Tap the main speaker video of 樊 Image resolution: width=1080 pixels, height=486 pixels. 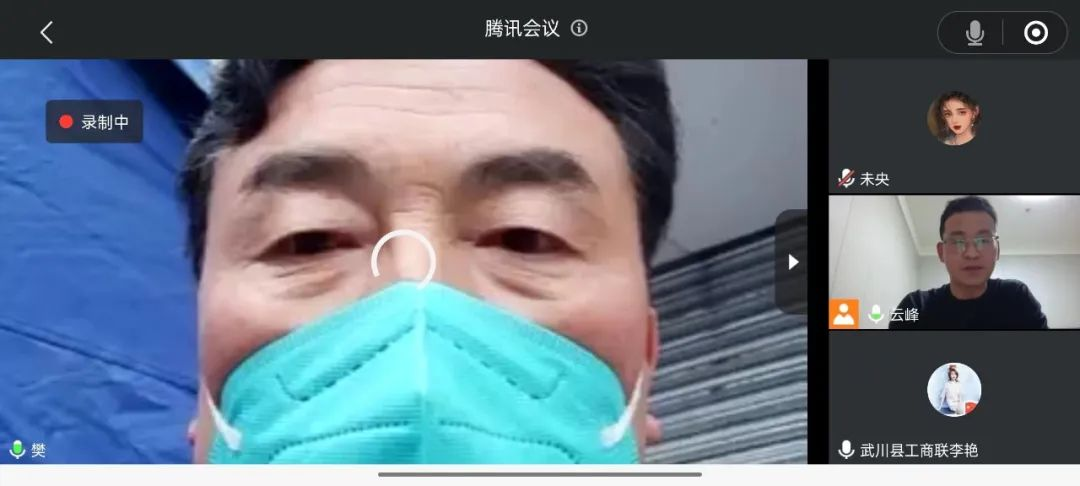point(400,300)
